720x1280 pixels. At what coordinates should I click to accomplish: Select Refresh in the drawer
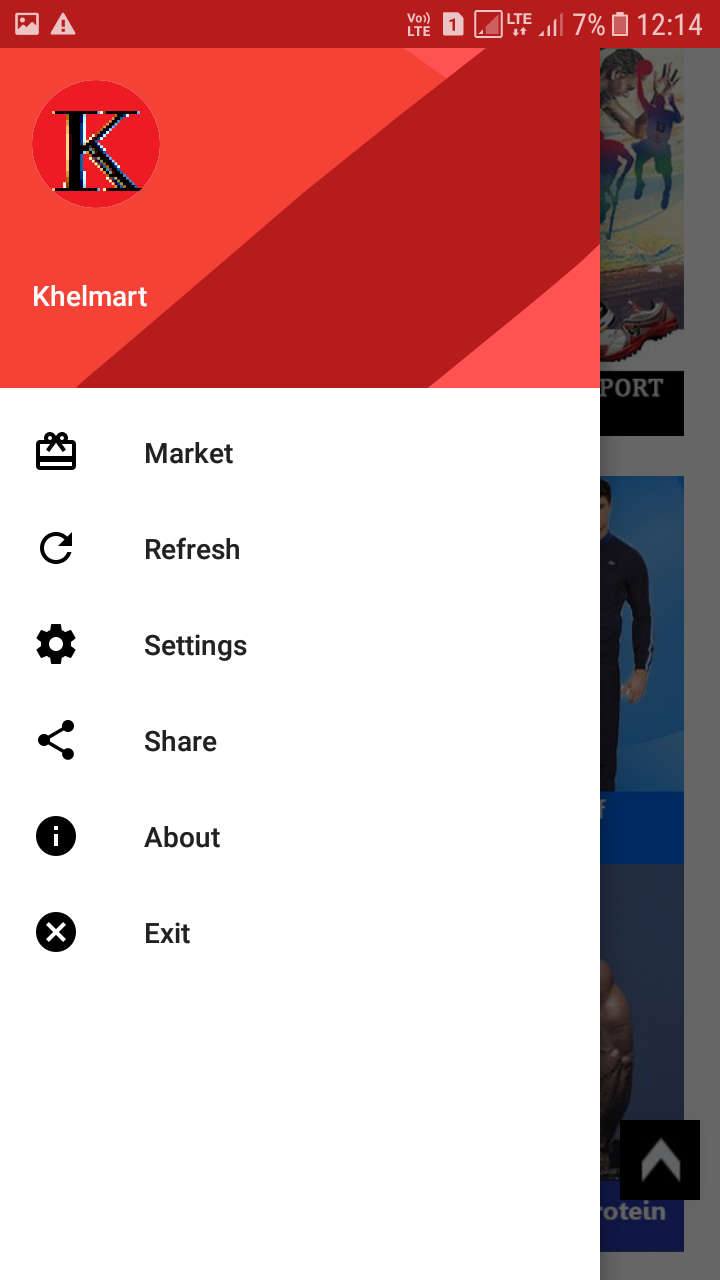(191, 549)
